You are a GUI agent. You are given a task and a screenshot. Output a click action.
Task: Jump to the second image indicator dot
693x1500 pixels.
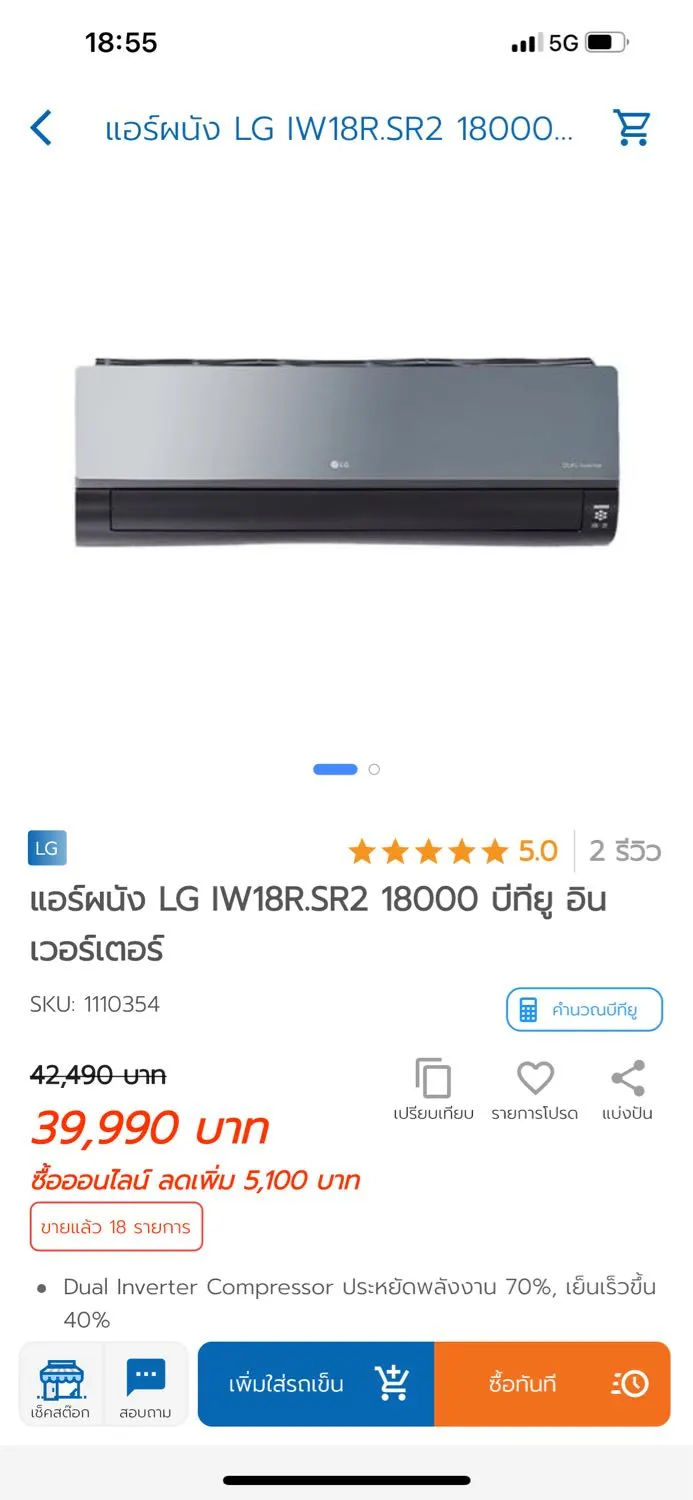click(374, 769)
